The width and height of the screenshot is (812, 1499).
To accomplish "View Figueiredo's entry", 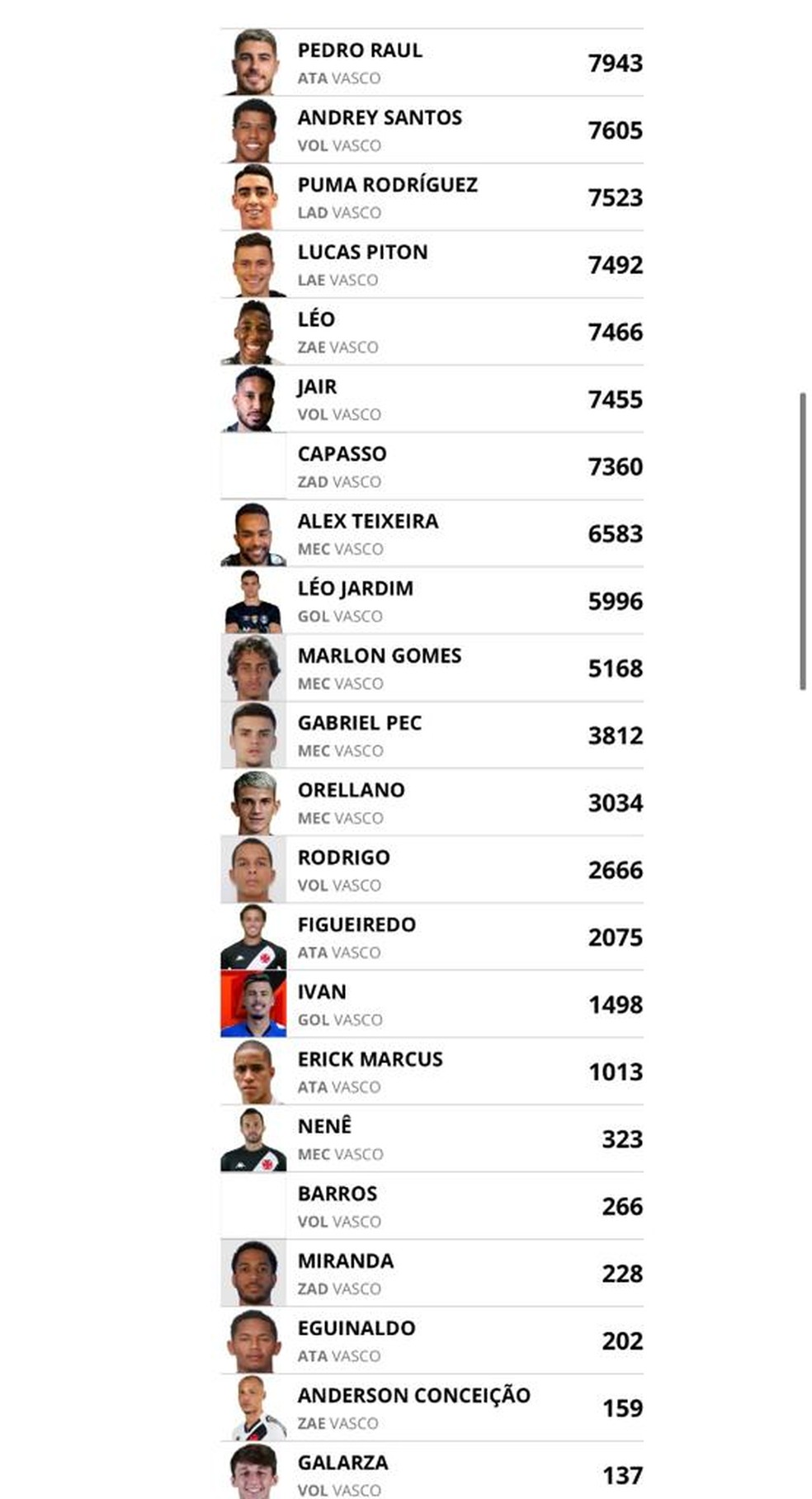I will pyautogui.click(x=432, y=938).
